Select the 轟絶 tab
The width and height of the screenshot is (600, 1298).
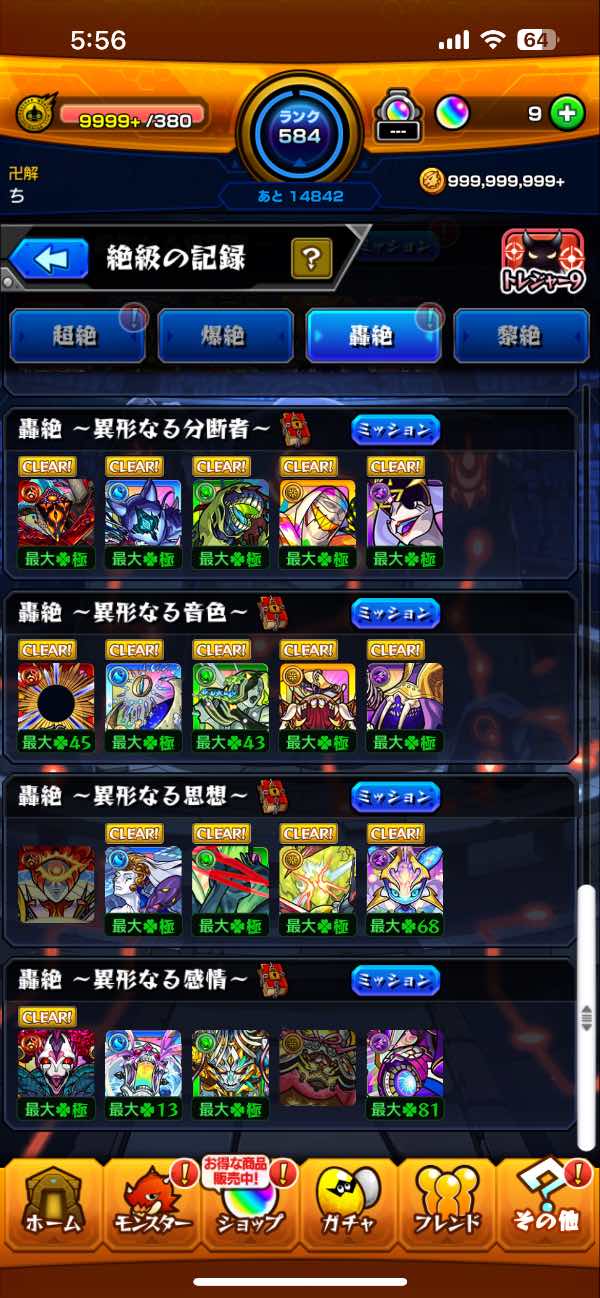pyautogui.click(x=373, y=336)
